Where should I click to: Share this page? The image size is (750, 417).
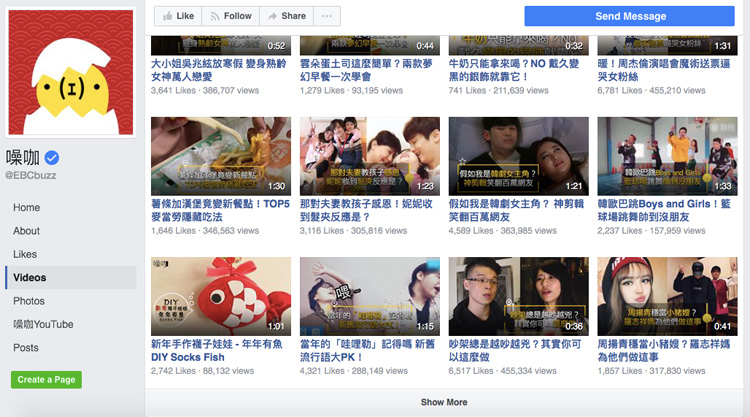[x=285, y=16]
